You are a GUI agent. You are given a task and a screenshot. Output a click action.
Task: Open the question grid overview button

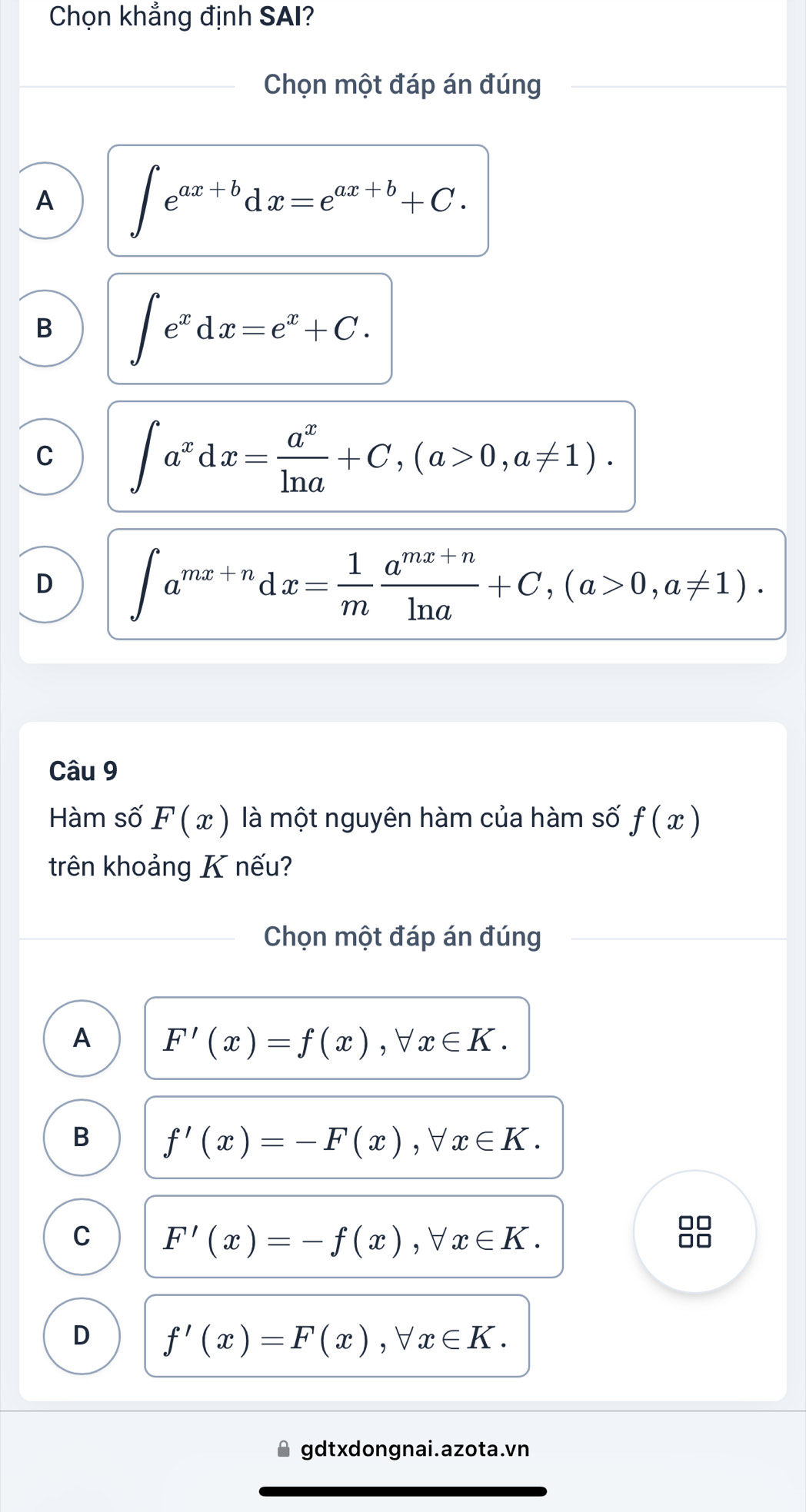[694, 1231]
